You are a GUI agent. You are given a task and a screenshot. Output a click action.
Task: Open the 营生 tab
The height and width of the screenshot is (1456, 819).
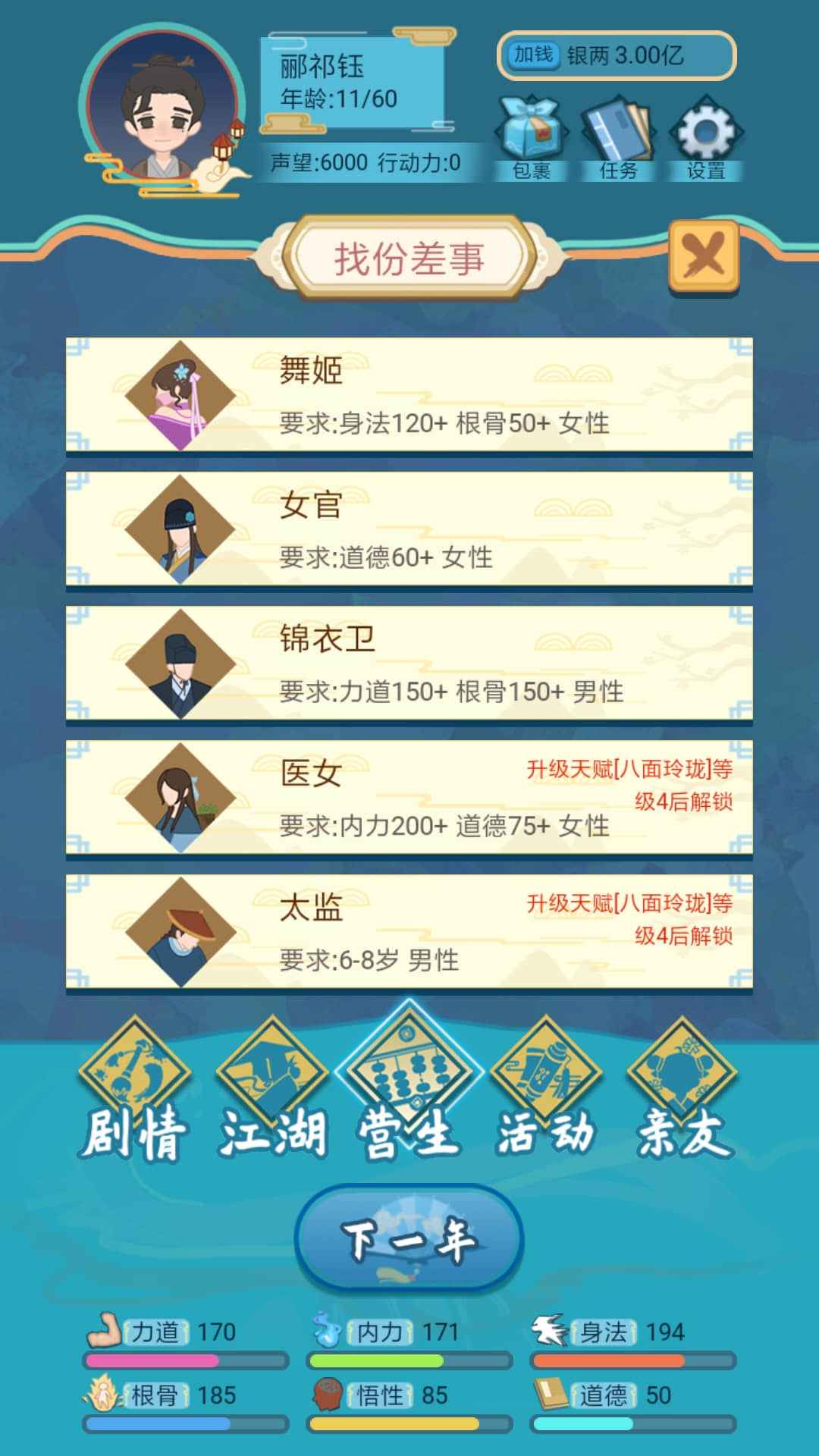[x=409, y=1084]
